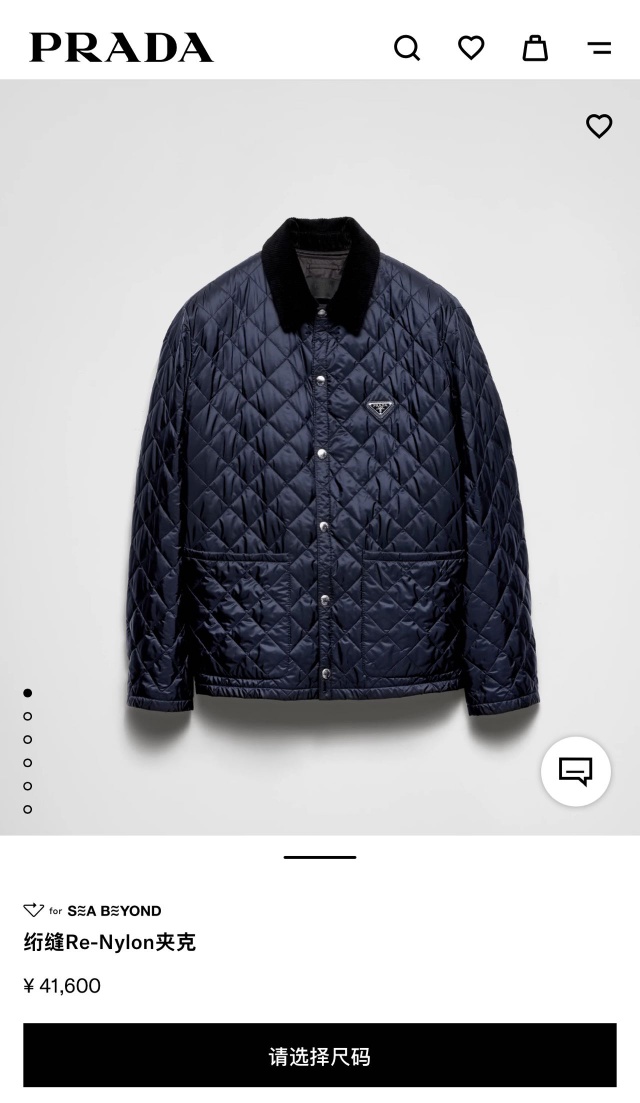640x1103 pixels.
Task: Open the live chat bubble
Action: pos(576,771)
